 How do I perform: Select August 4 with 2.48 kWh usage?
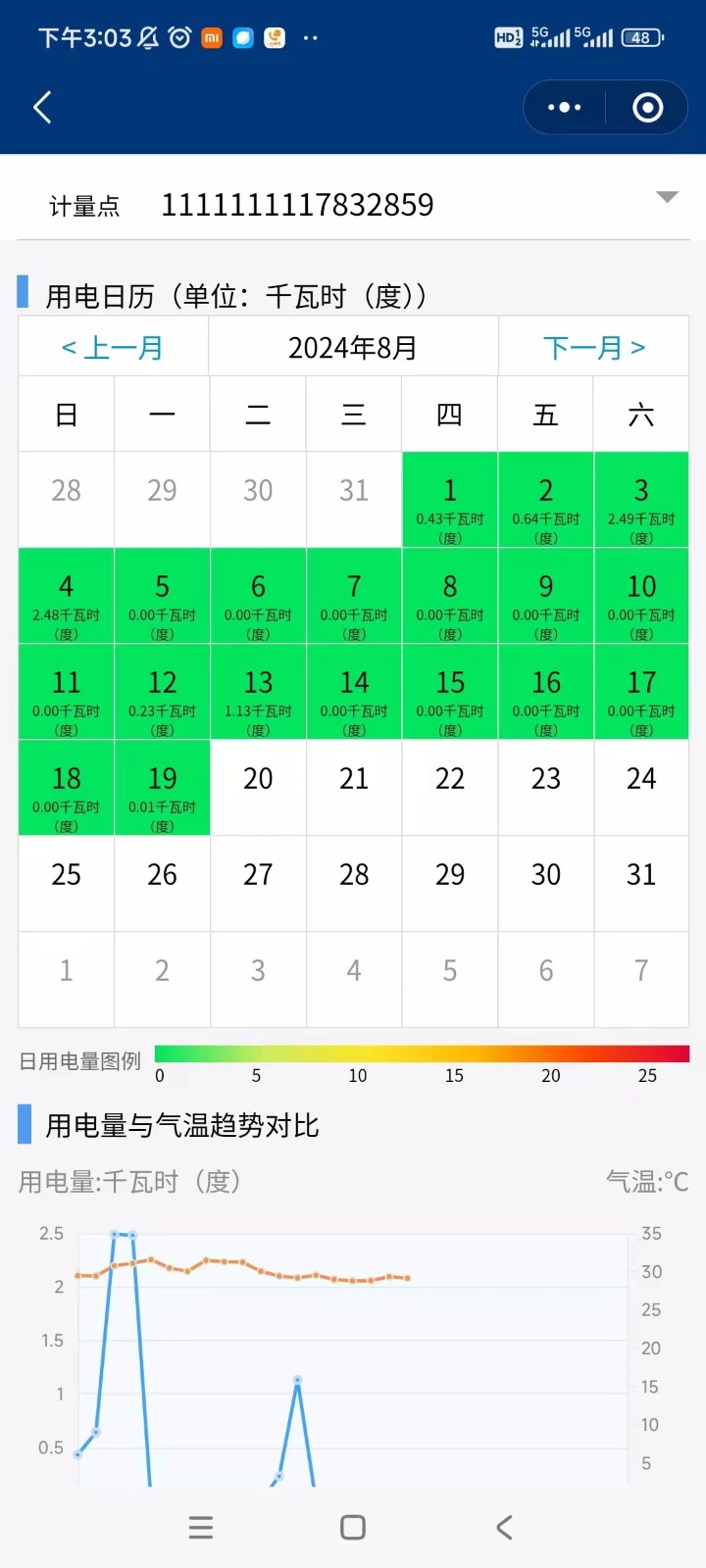point(66,596)
